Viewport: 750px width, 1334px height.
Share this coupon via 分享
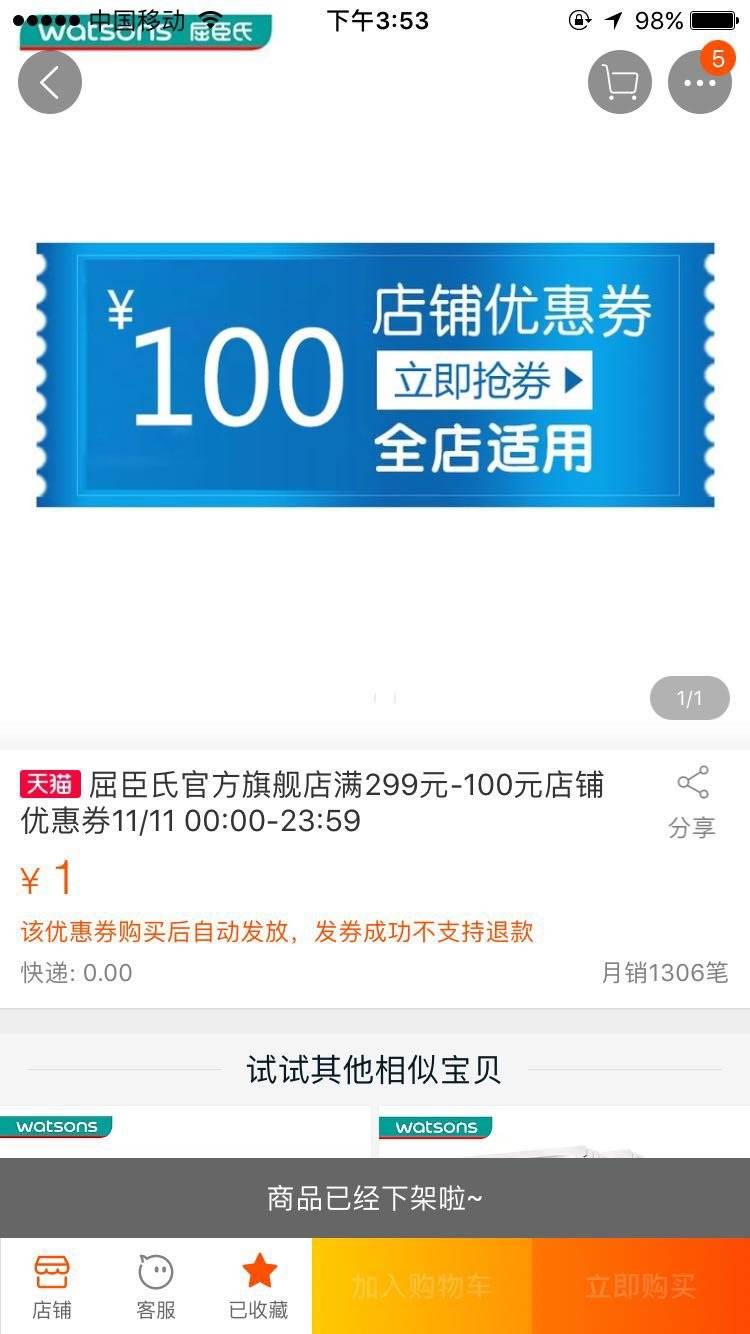coord(692,801)
